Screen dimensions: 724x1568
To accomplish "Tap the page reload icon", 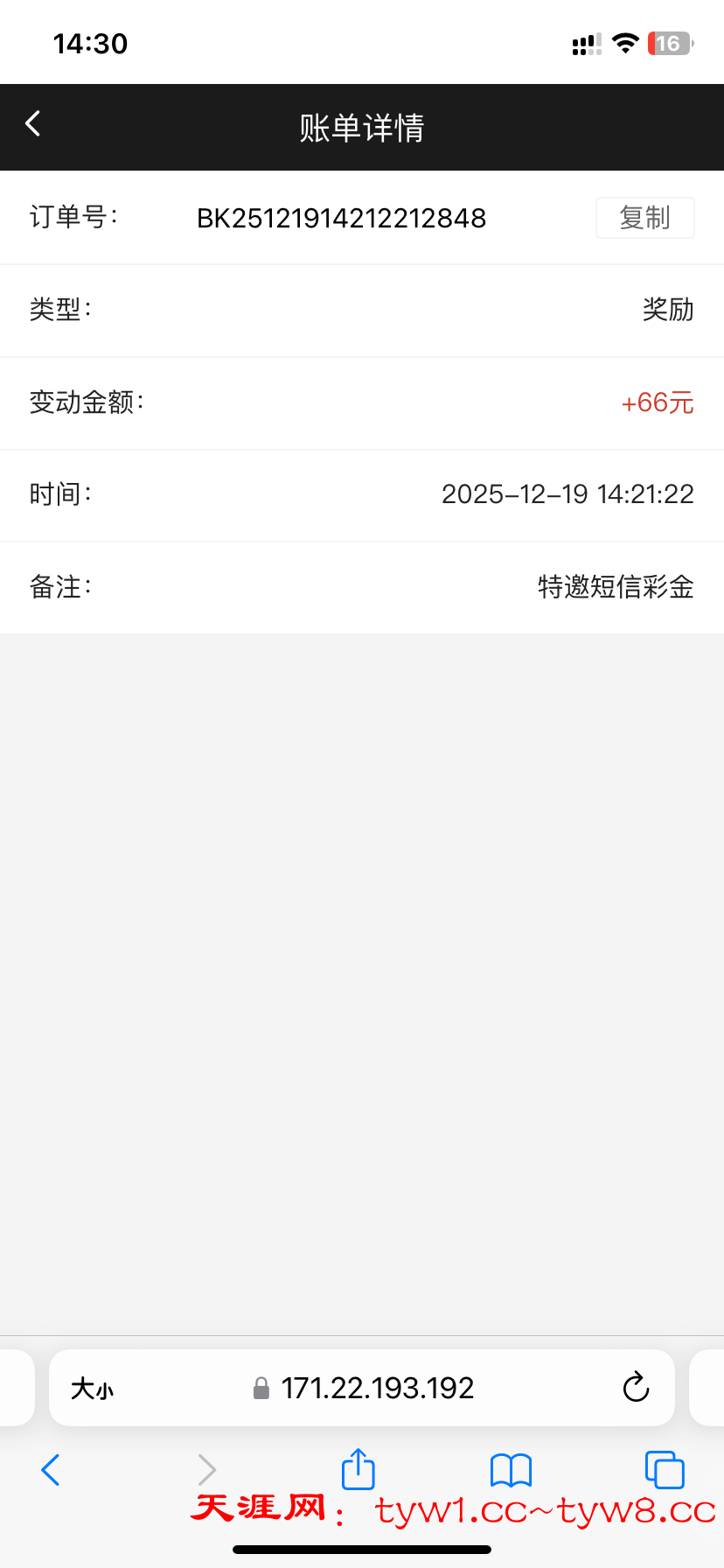I will click(636, 1388).
